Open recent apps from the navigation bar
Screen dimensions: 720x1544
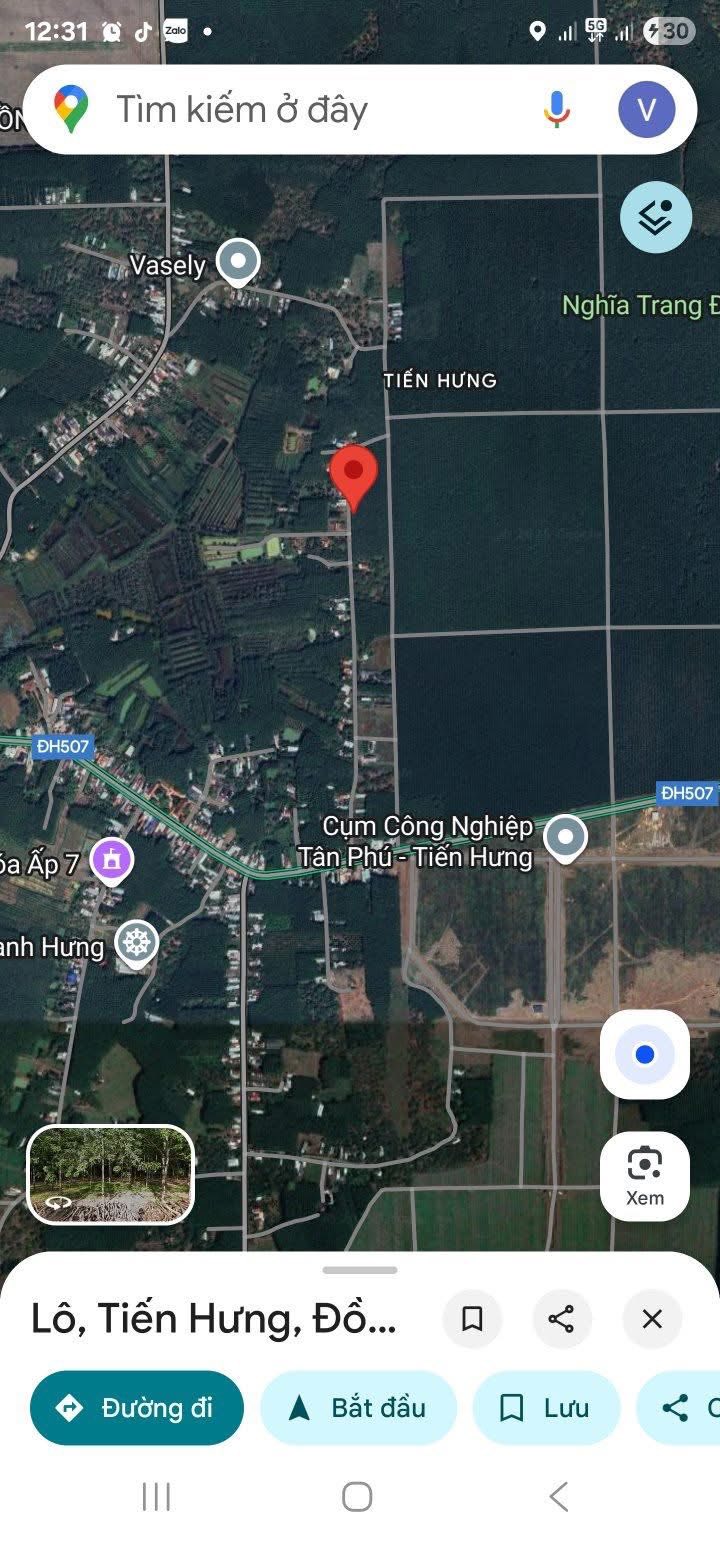(156, 1497)
